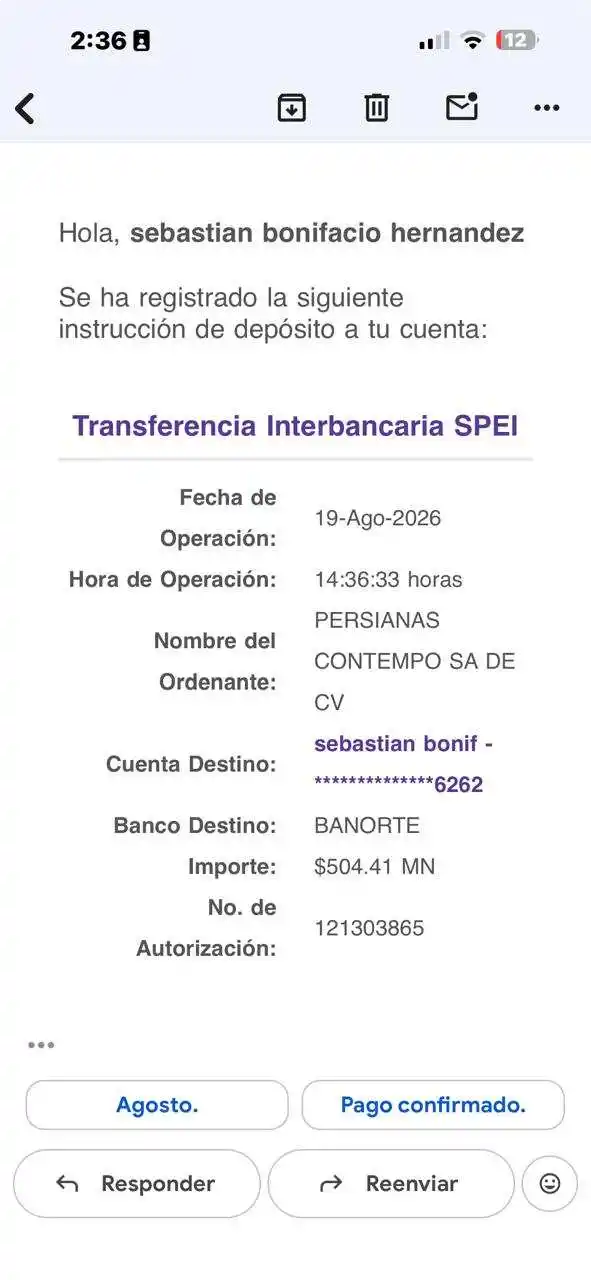
Task: Select the "Agosto." smart reply
Action: coord(157,1105)
